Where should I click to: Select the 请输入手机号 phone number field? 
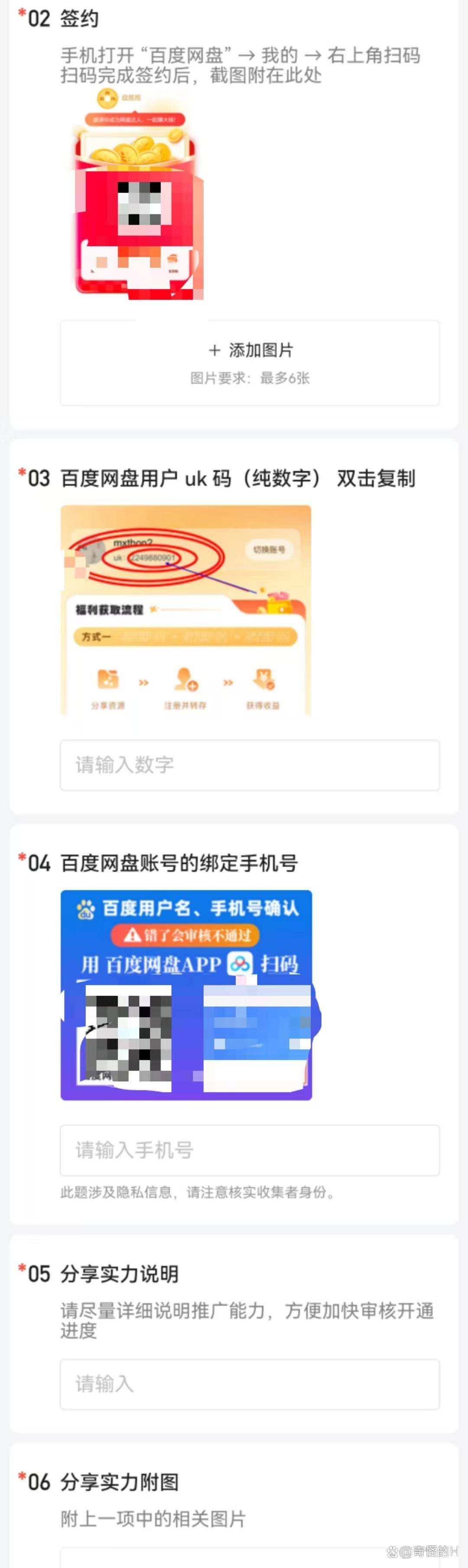tap(250, 1150)
